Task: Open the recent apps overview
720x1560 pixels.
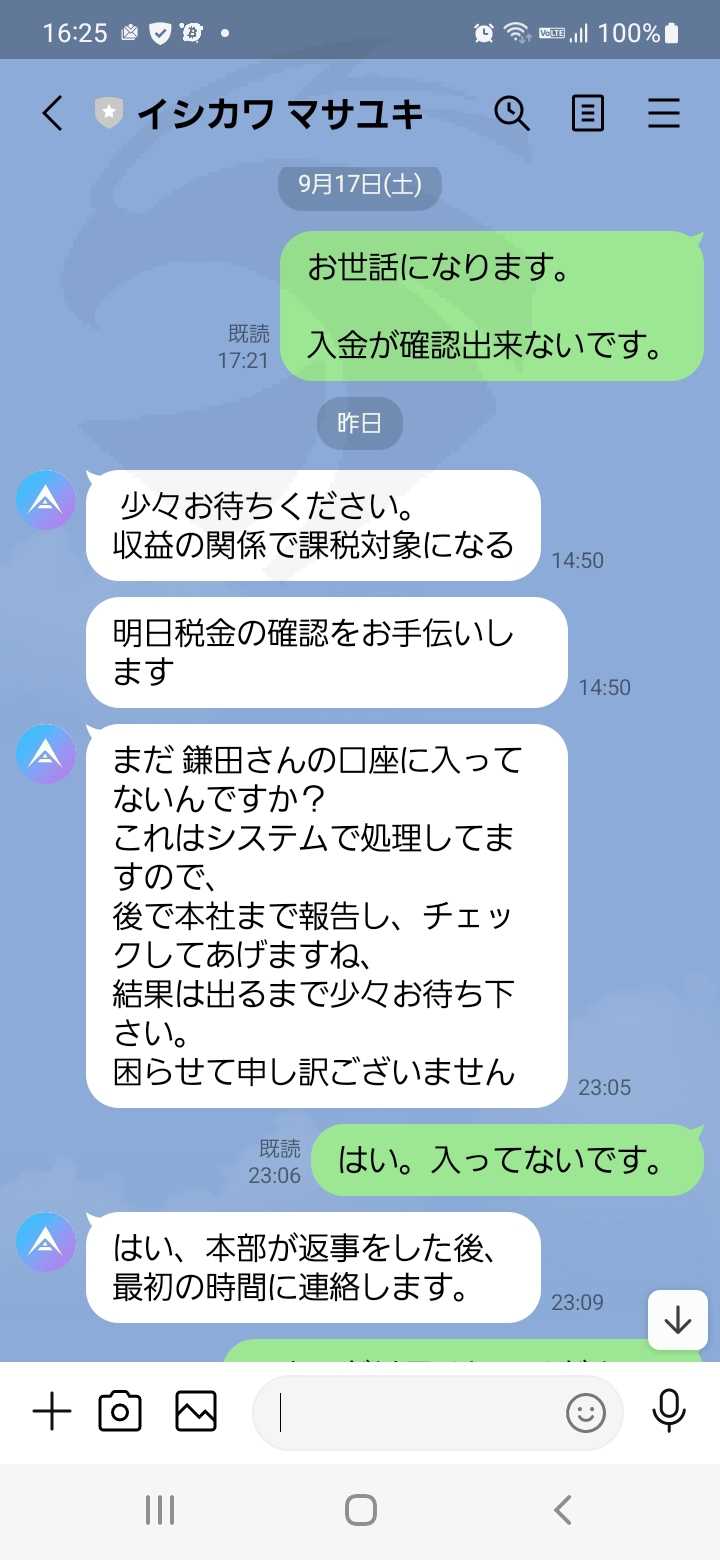Action: (160, 1510)
